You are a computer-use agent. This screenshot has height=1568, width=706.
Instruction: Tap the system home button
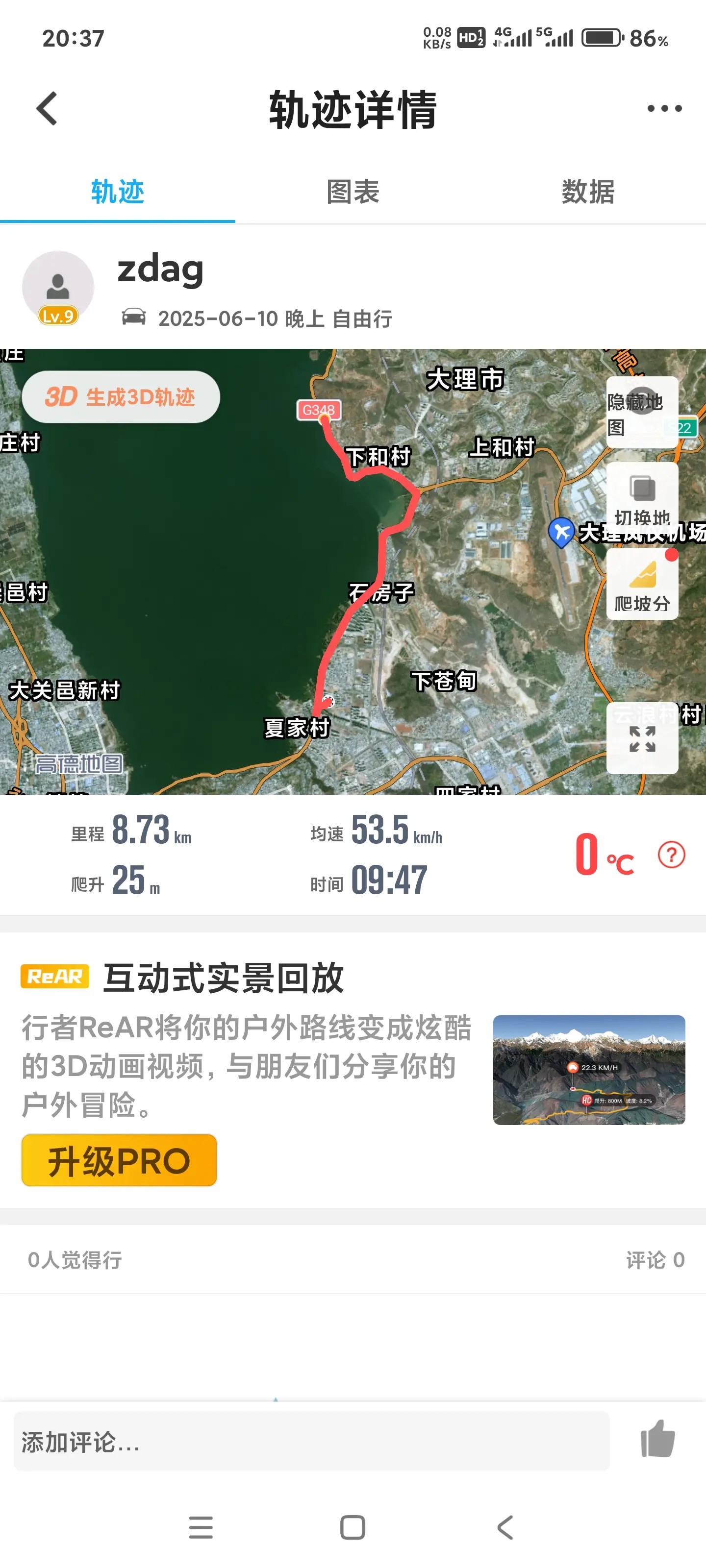coord(353,1527)
